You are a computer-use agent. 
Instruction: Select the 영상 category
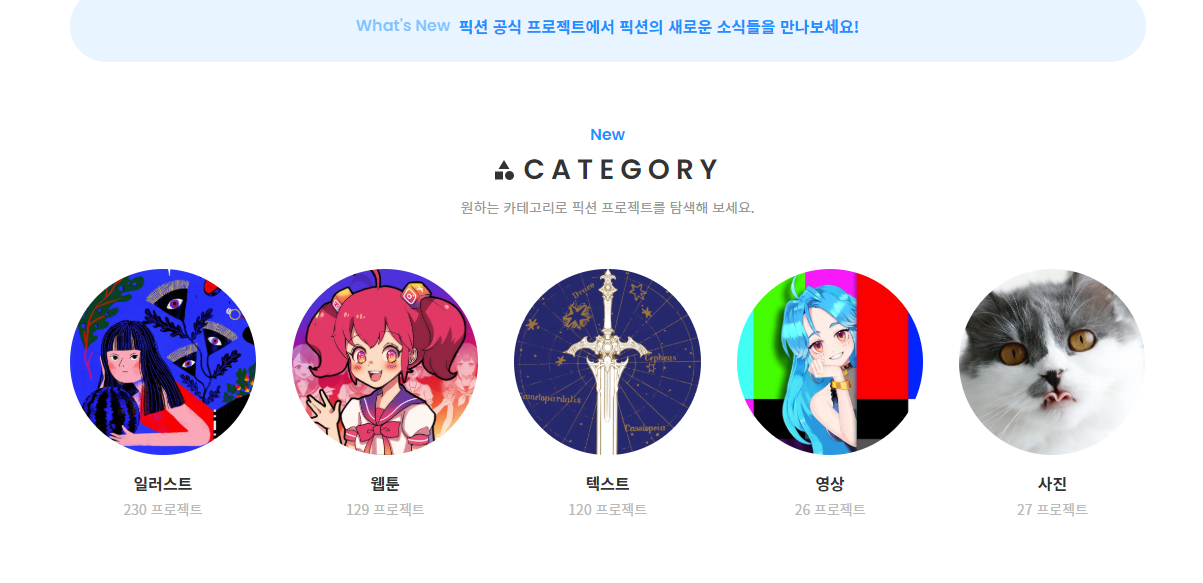tap(829, 362)
